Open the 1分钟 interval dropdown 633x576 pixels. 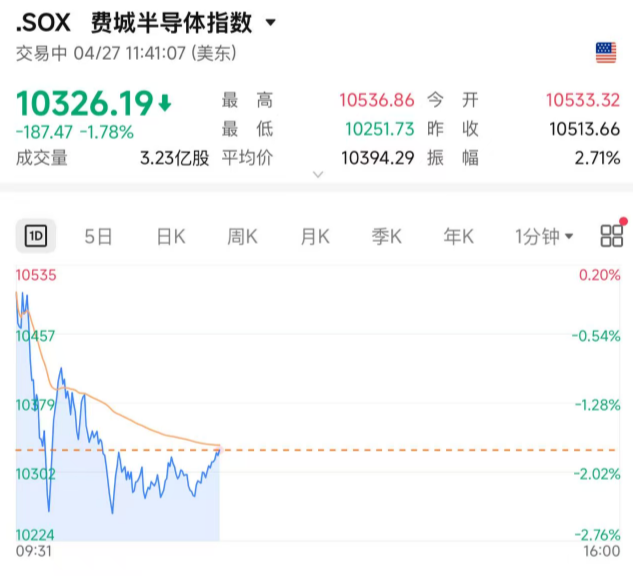pos(544,236)
